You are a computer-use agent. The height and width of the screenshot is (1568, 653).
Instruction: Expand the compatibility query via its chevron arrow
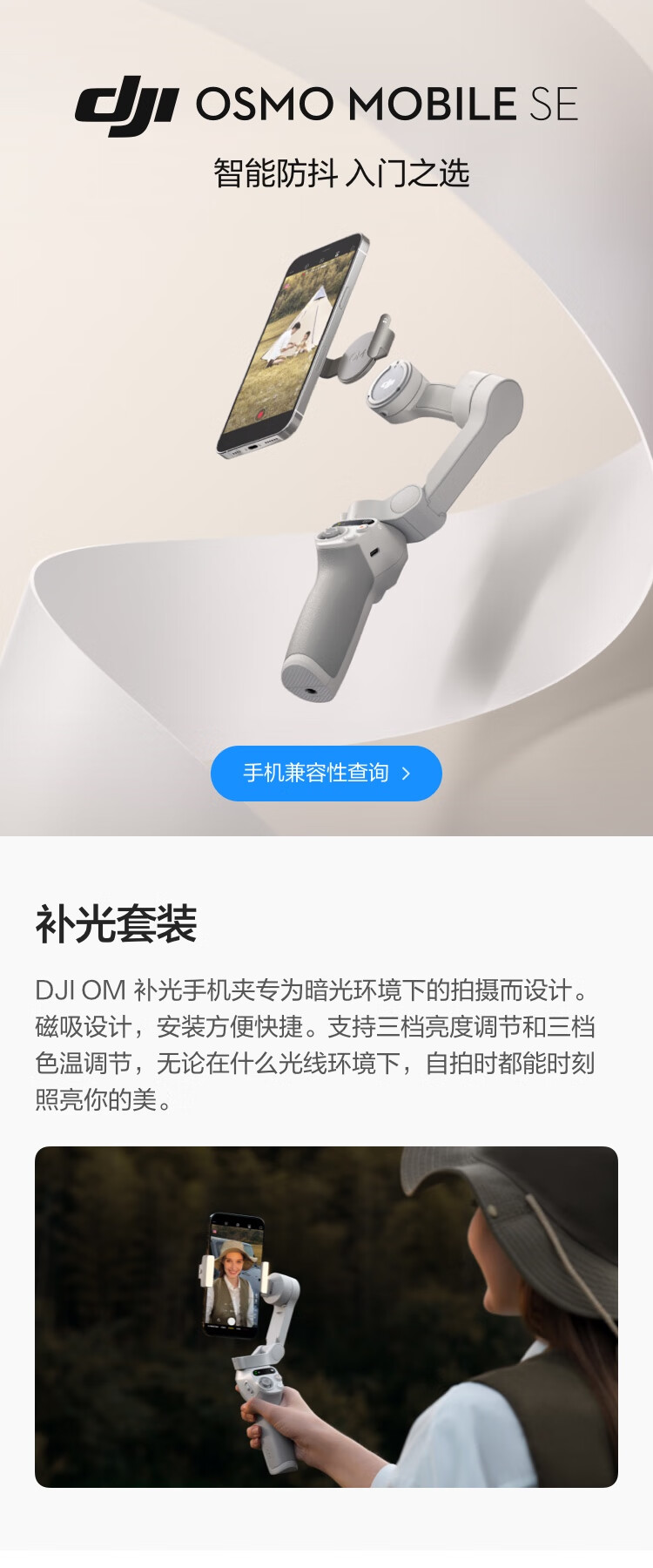coord(405,772)
